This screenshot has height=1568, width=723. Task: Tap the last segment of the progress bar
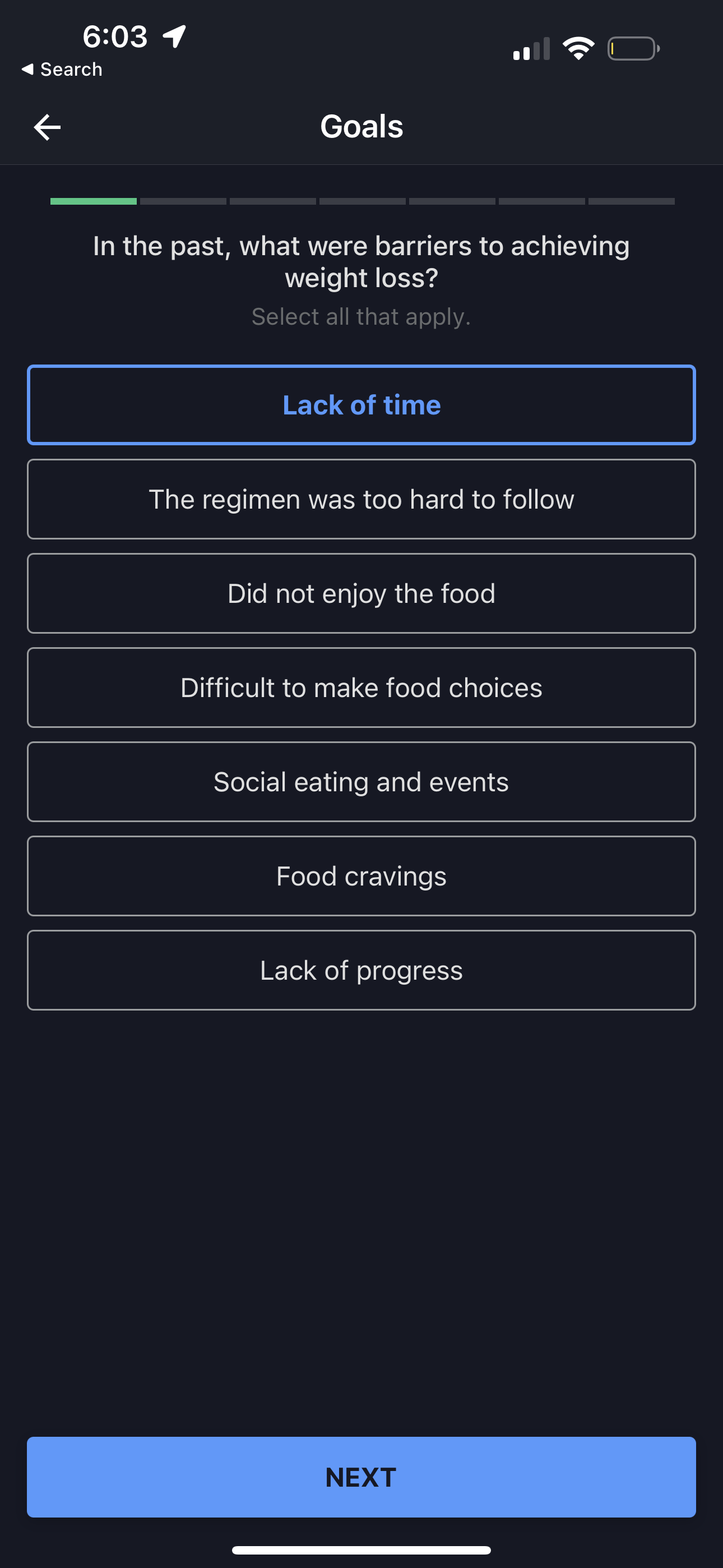pyautogui.click(x=631, y=201)
